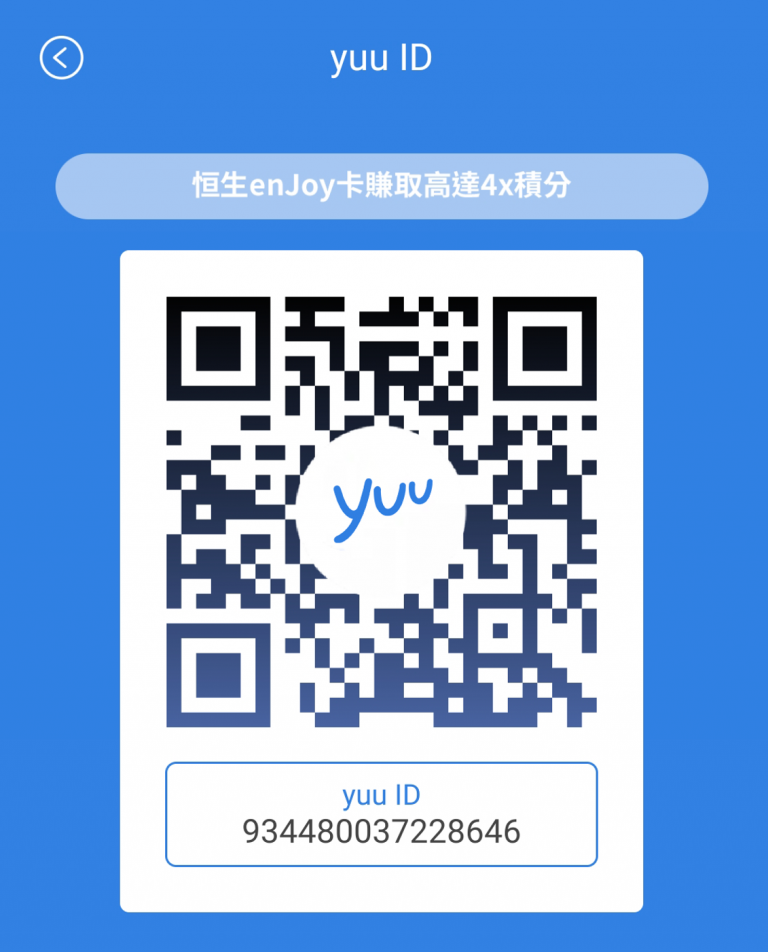Click the circular chevron-left navigation icon
The image size is (768, 952).
(x=62, y=58)
